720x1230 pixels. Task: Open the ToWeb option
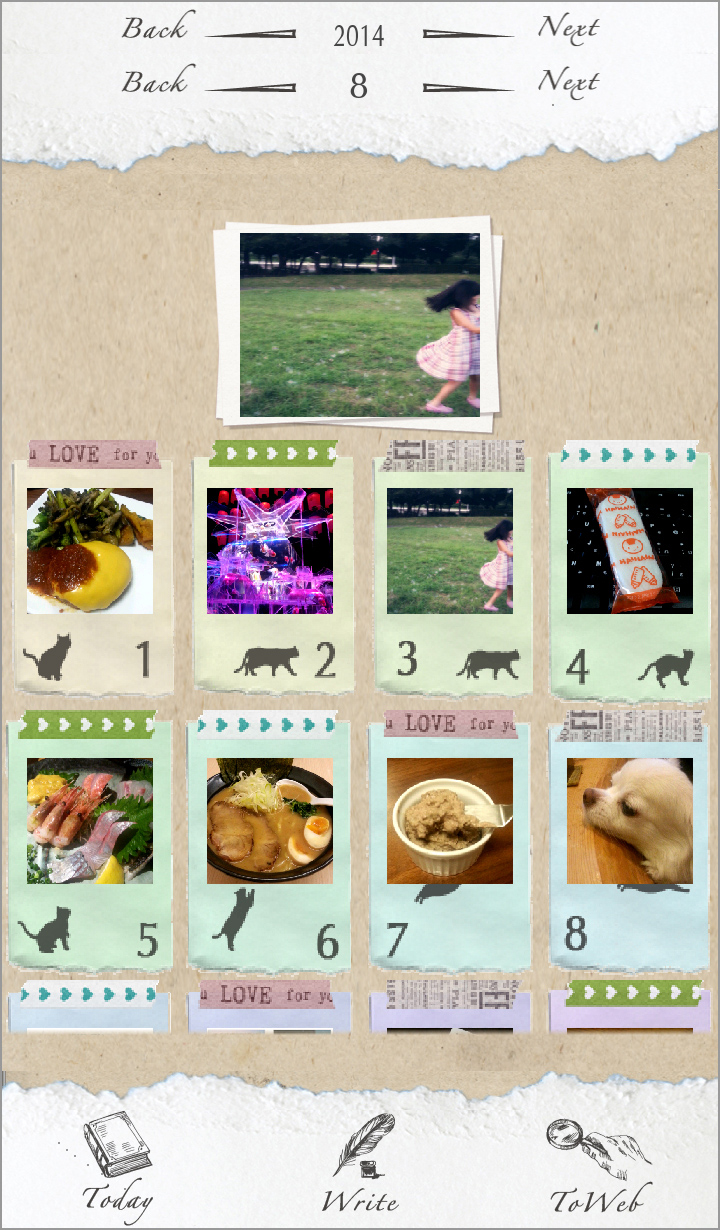(x=600, y=1165)
